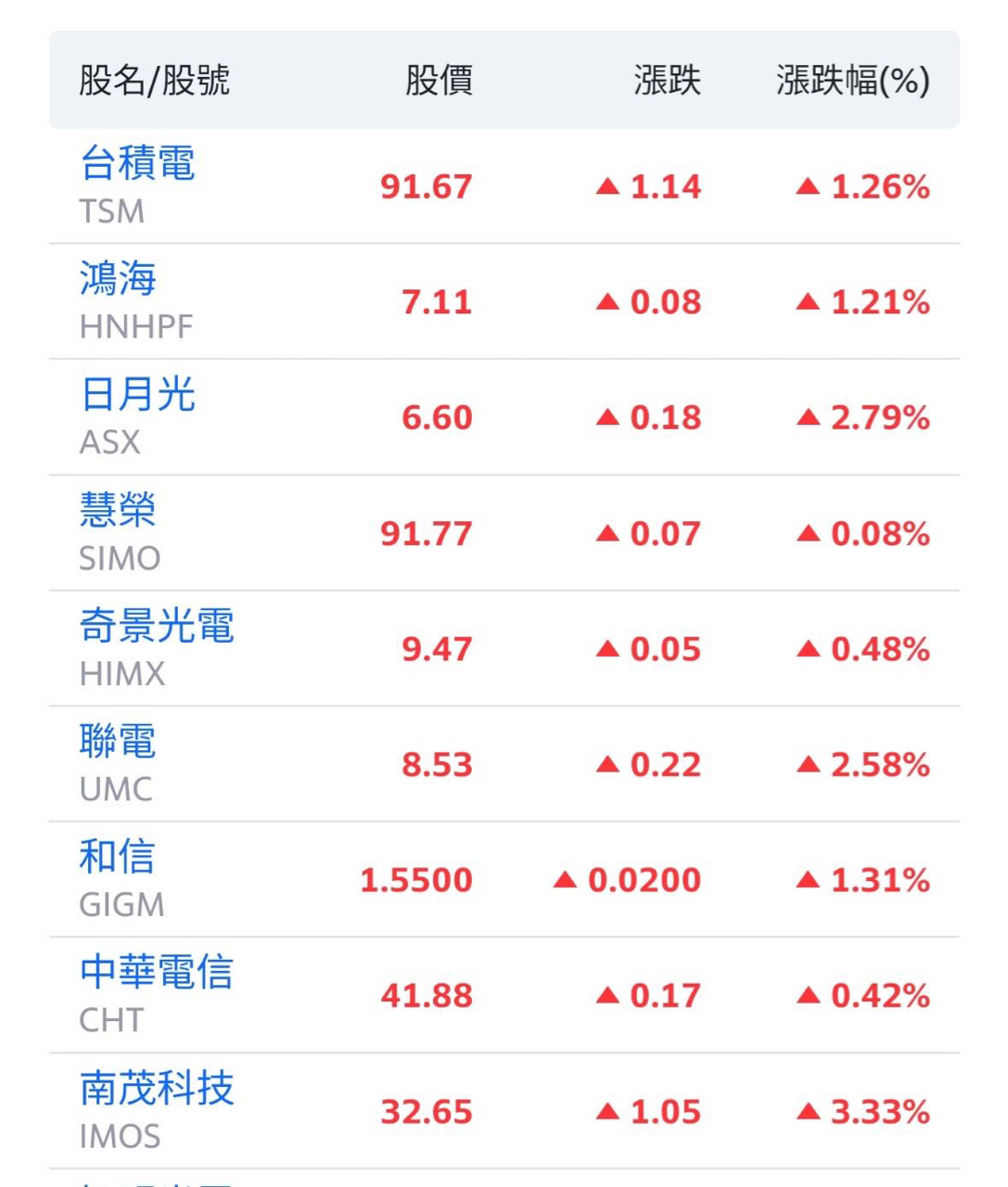
Task: View the 鴻海 HNHPF stock page
Action: pos(118,279)
